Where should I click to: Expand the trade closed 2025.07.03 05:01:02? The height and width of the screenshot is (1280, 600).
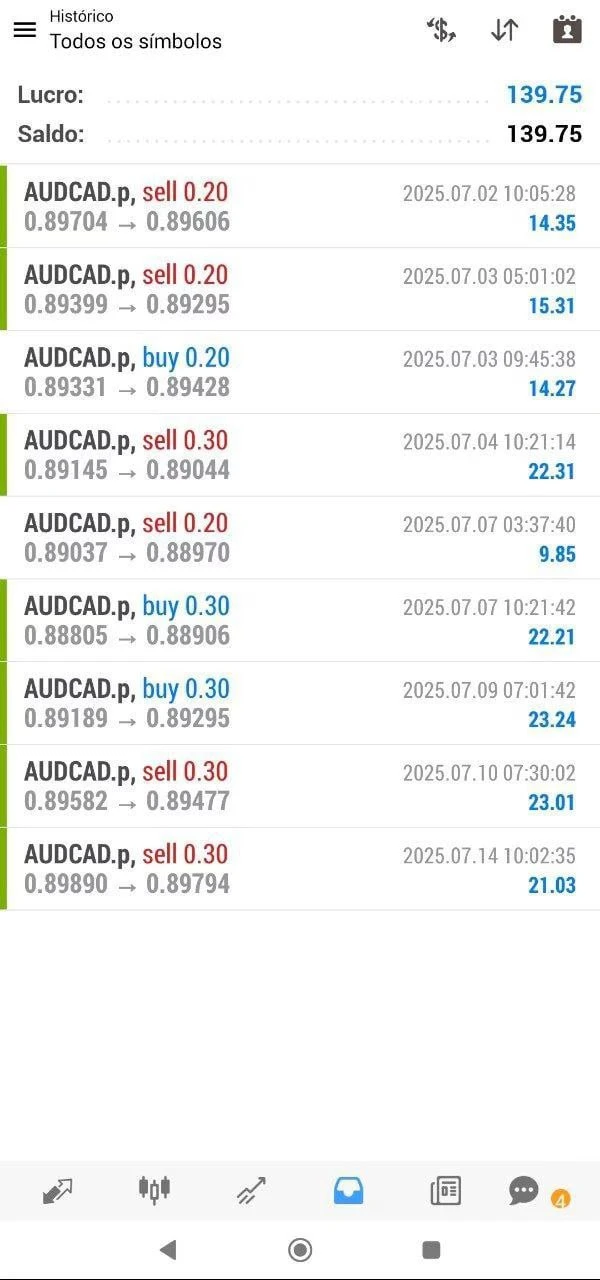pos(300,290)
